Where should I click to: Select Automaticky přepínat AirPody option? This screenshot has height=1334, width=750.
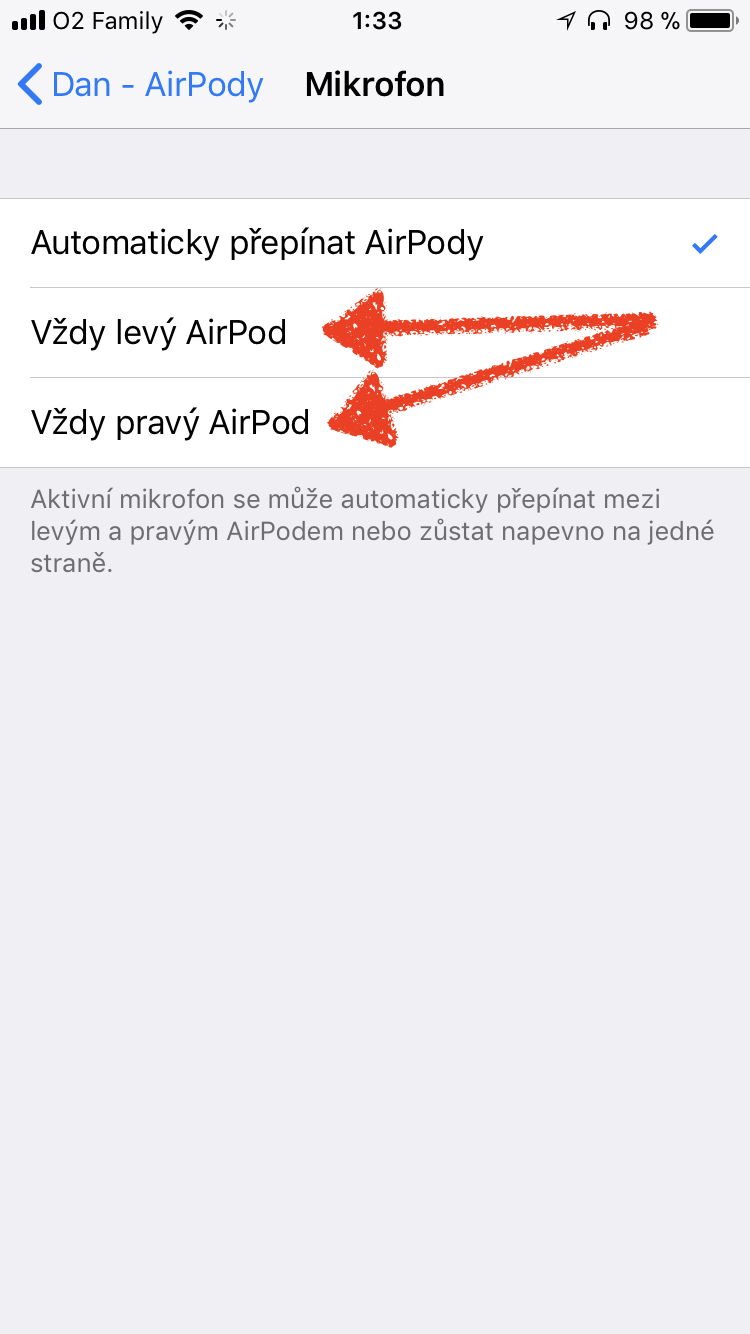[257, 243]
